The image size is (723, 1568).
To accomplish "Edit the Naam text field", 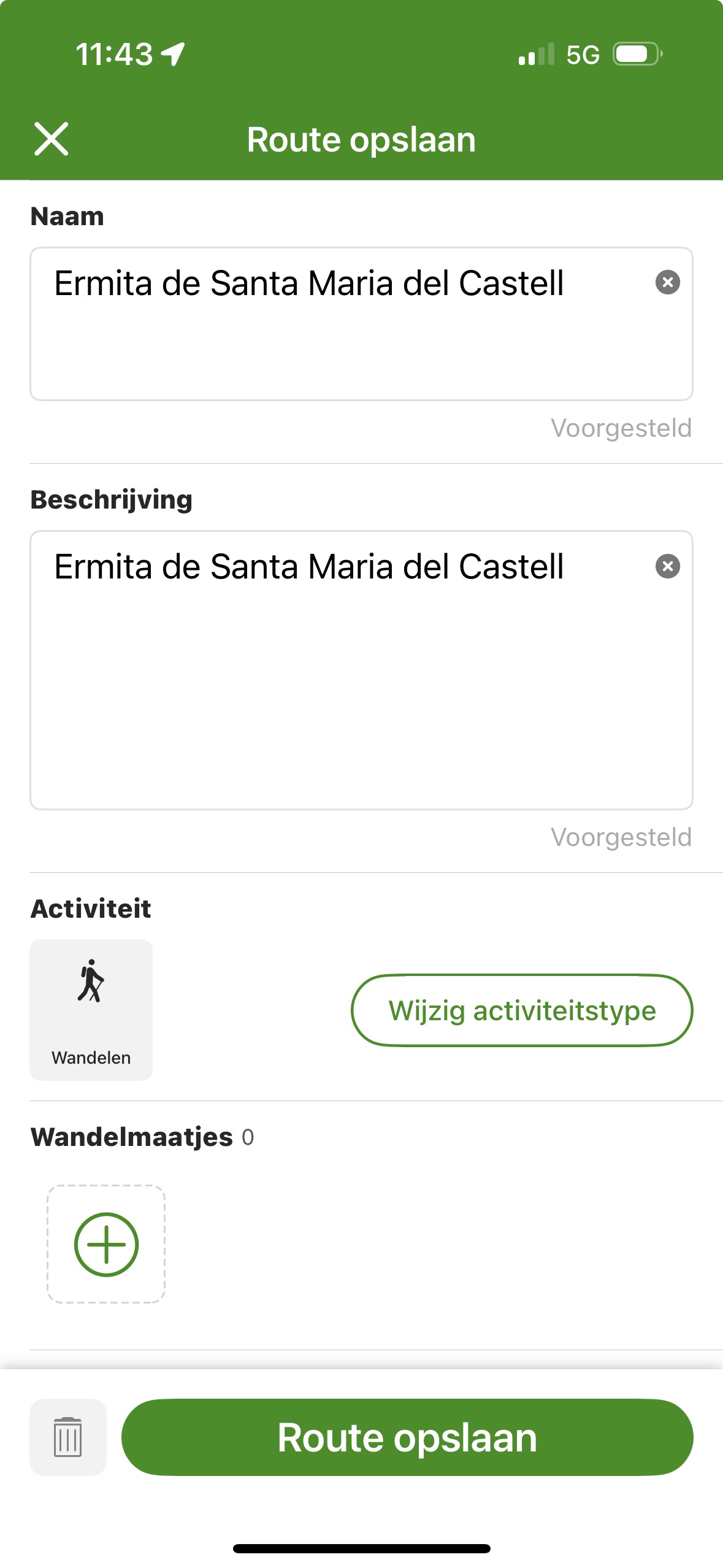I will [343, 324].
